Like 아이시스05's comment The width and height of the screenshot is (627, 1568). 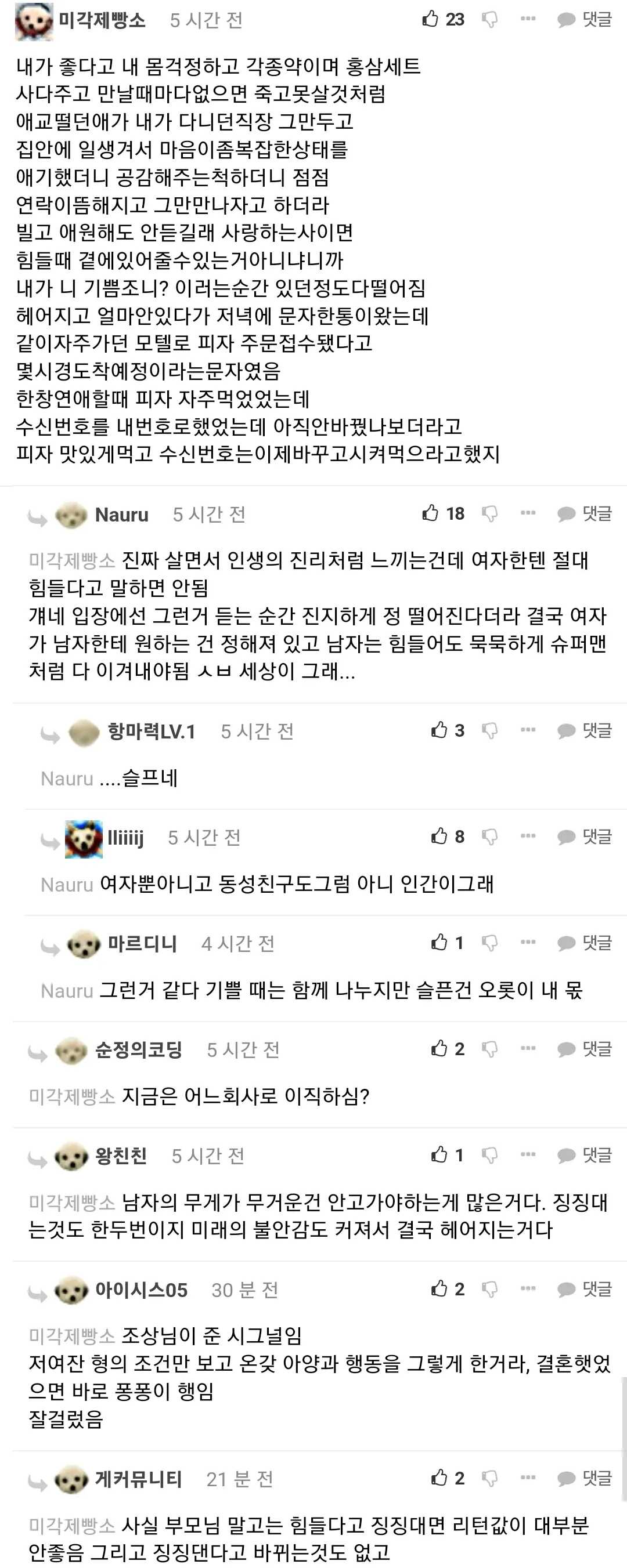pyautogui.click(x=439, y=1288)
